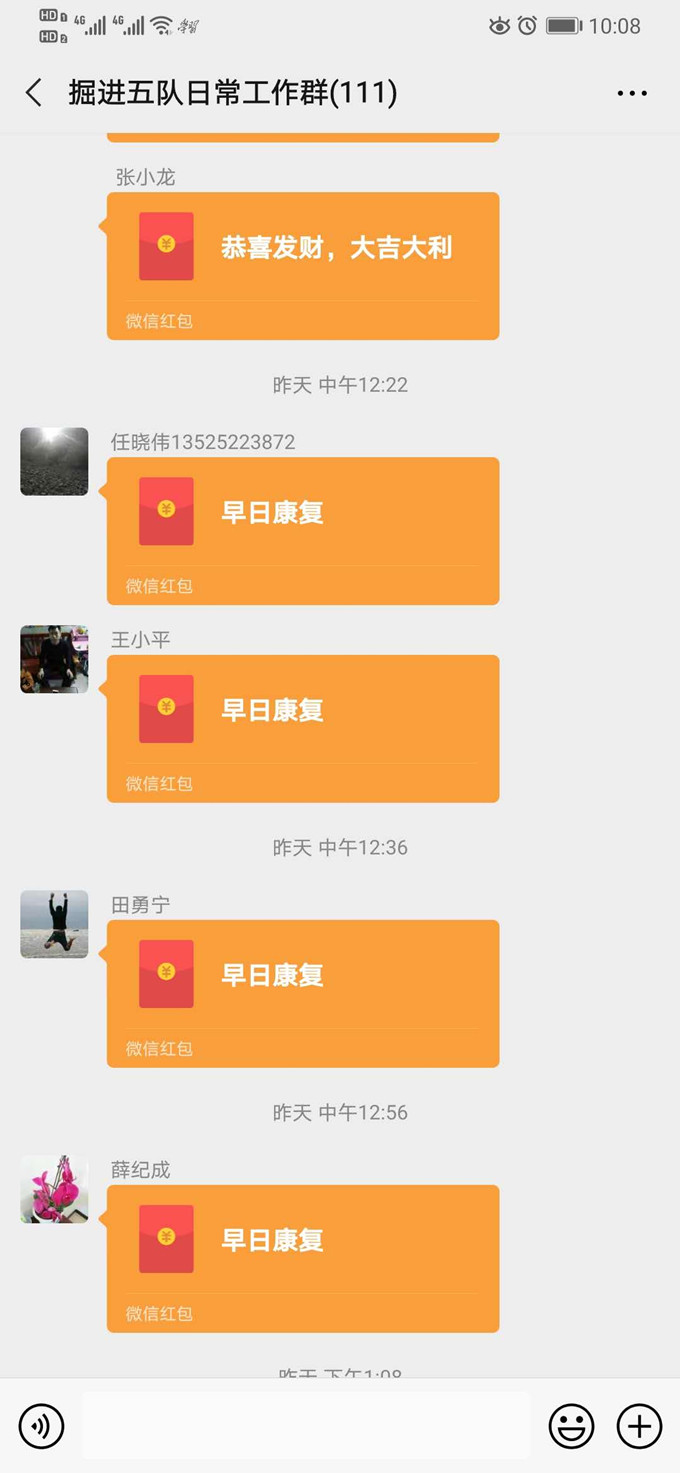View 王小平's profile avatar
This screenshot has width=680, height=1473.
(54, 660)
